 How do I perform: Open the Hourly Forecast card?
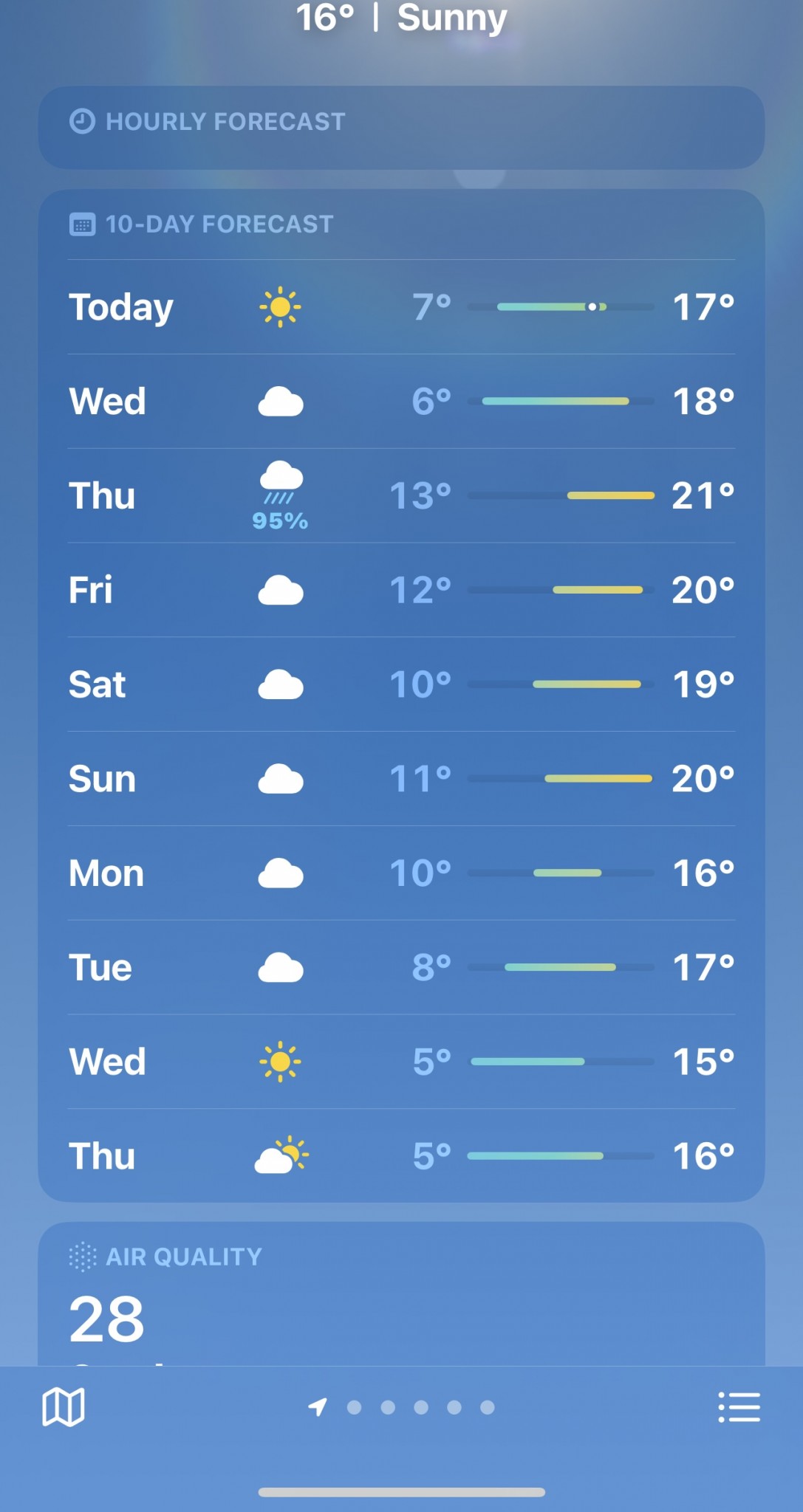click(x=401, y=127)
